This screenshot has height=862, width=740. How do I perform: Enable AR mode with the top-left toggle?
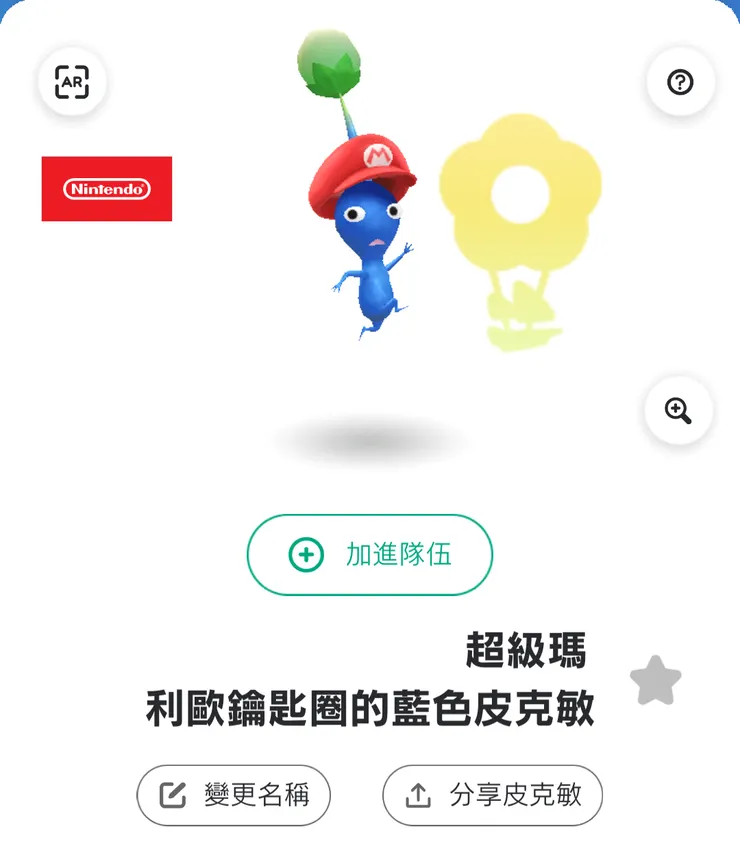click(x=71, y=84)
